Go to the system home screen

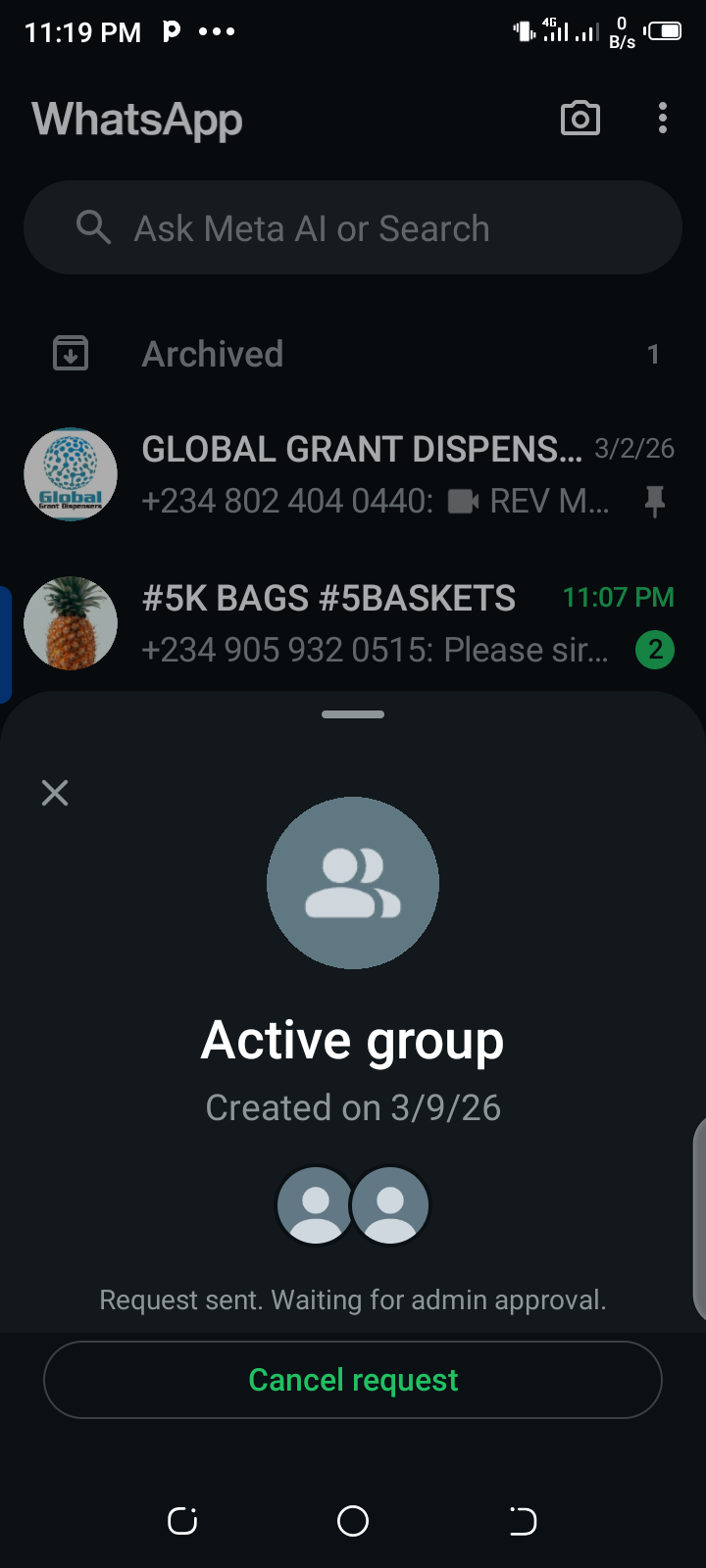click(353, 1521)
